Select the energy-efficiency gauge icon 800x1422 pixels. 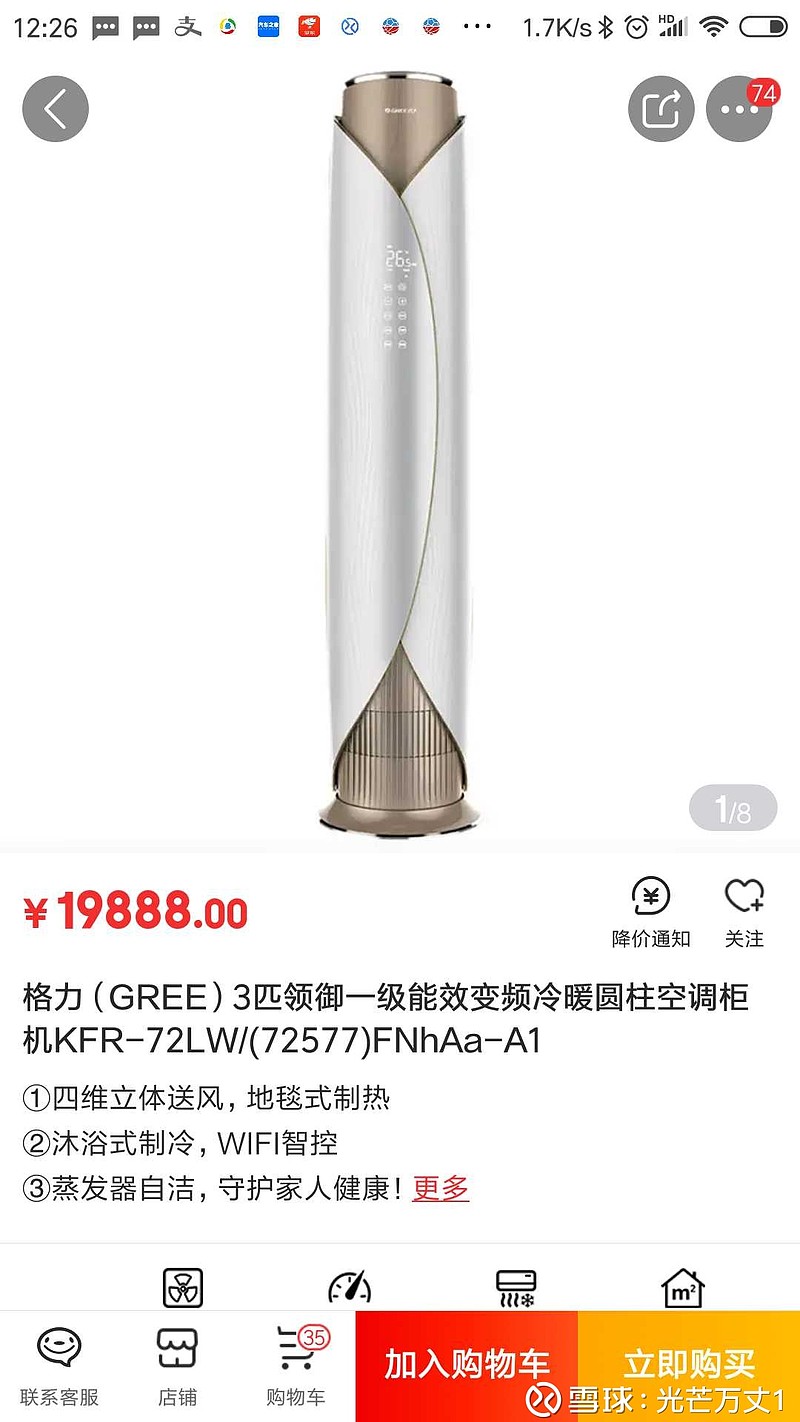pyautogui.click(x=350, y=1288)
